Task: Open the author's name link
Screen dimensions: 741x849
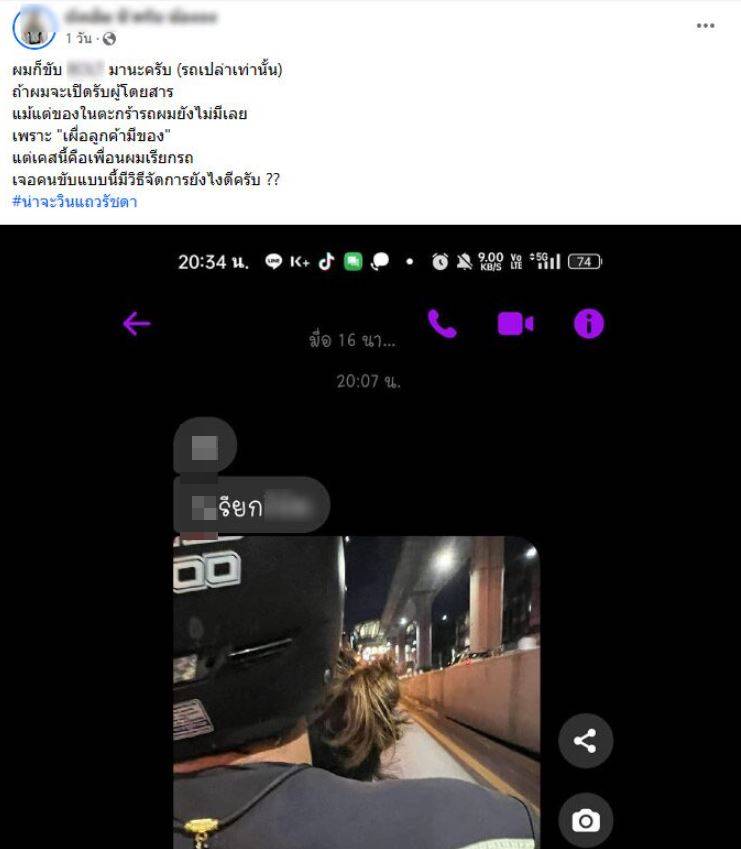Action: click(x=140, y=18)
